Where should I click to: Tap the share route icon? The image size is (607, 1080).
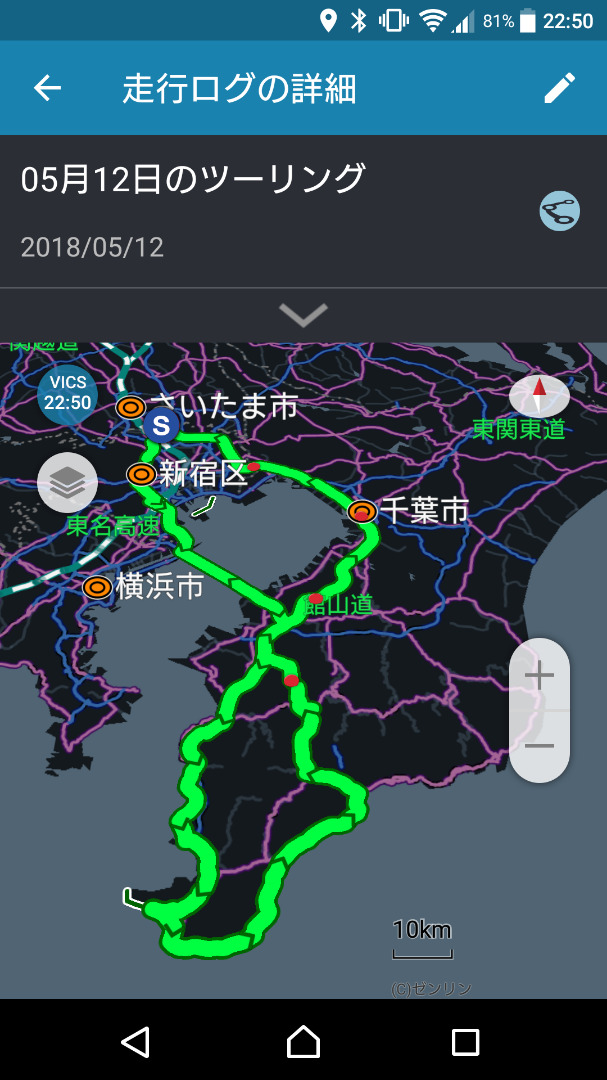point(559,211)
